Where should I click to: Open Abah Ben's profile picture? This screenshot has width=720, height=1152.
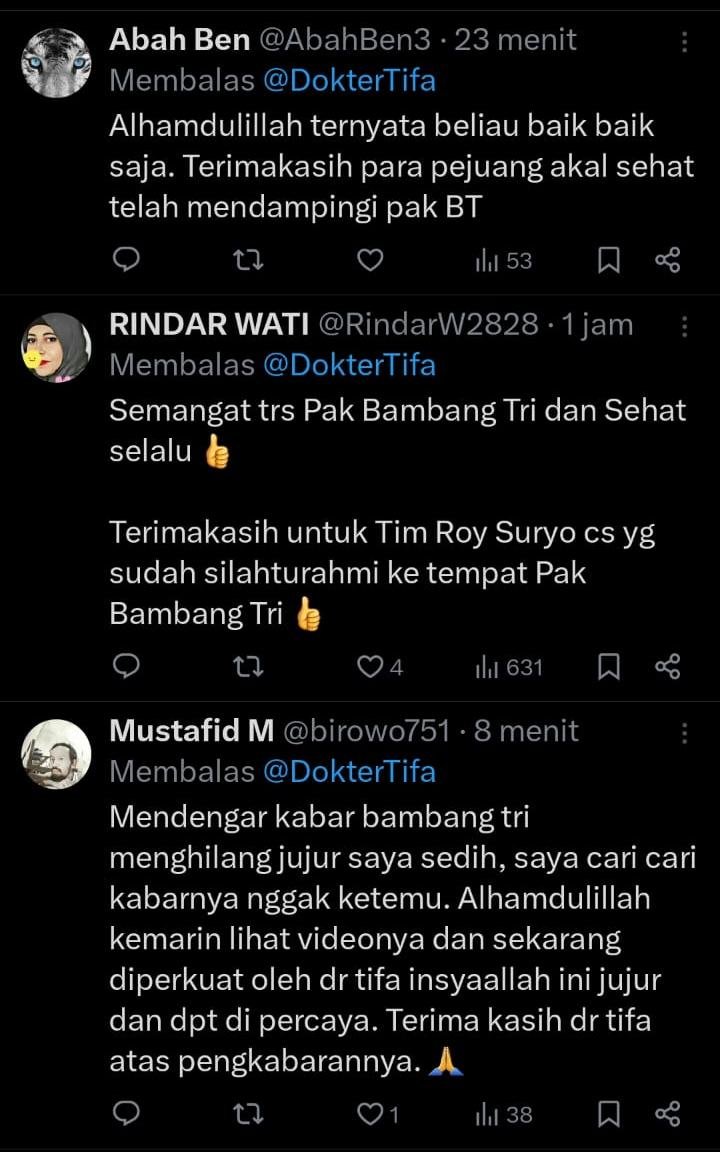[56, 62]
